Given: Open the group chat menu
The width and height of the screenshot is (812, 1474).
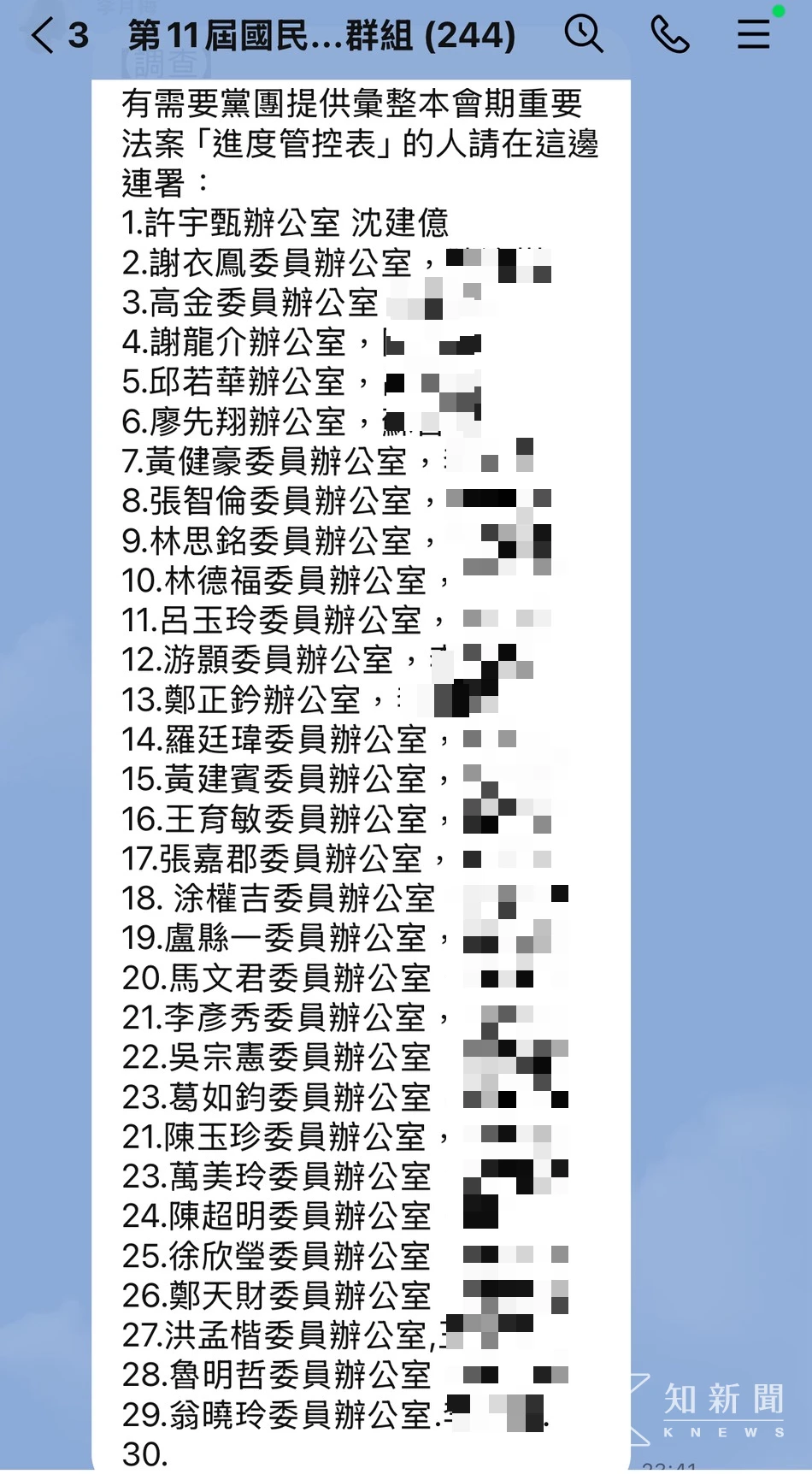Looking at the screenshot, I should click(753, 35).
